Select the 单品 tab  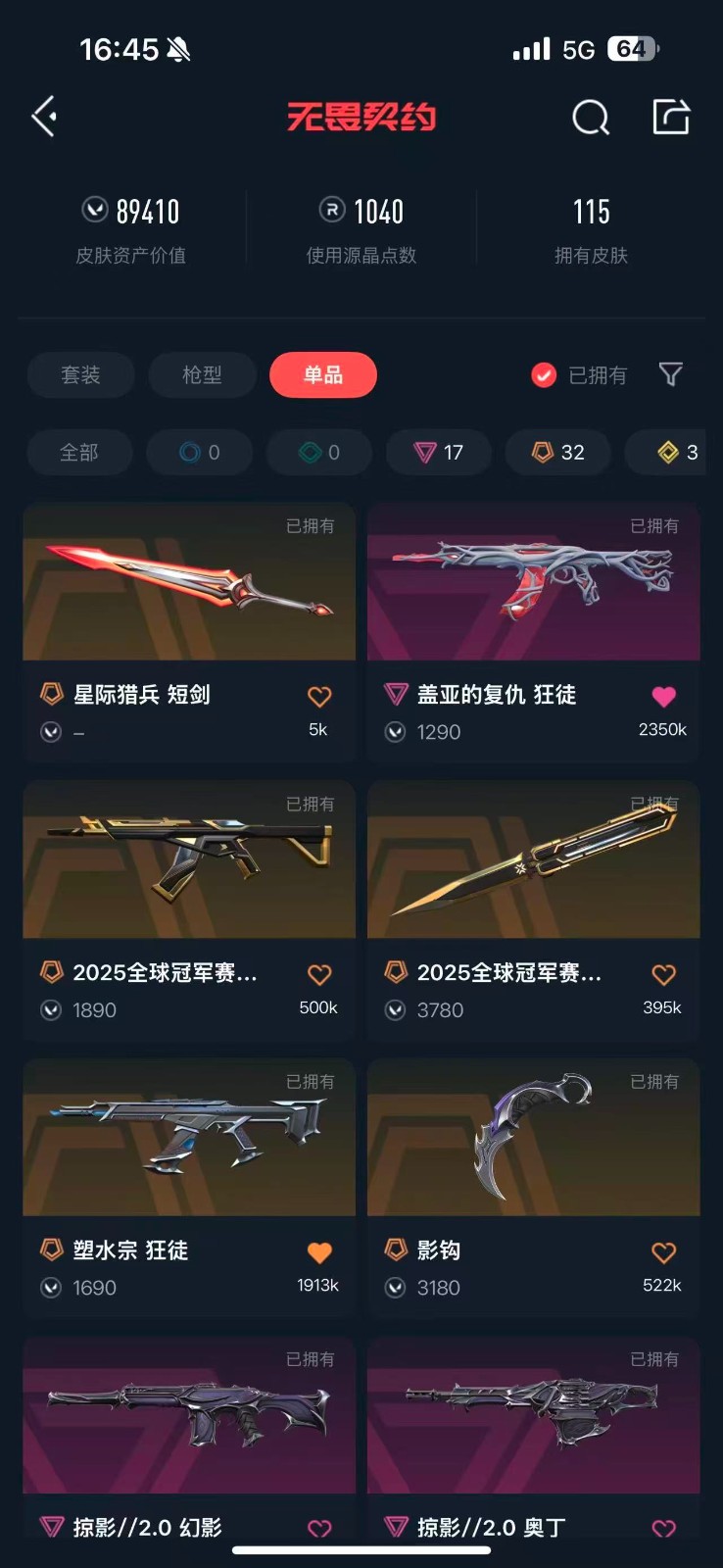coord(323,375)
